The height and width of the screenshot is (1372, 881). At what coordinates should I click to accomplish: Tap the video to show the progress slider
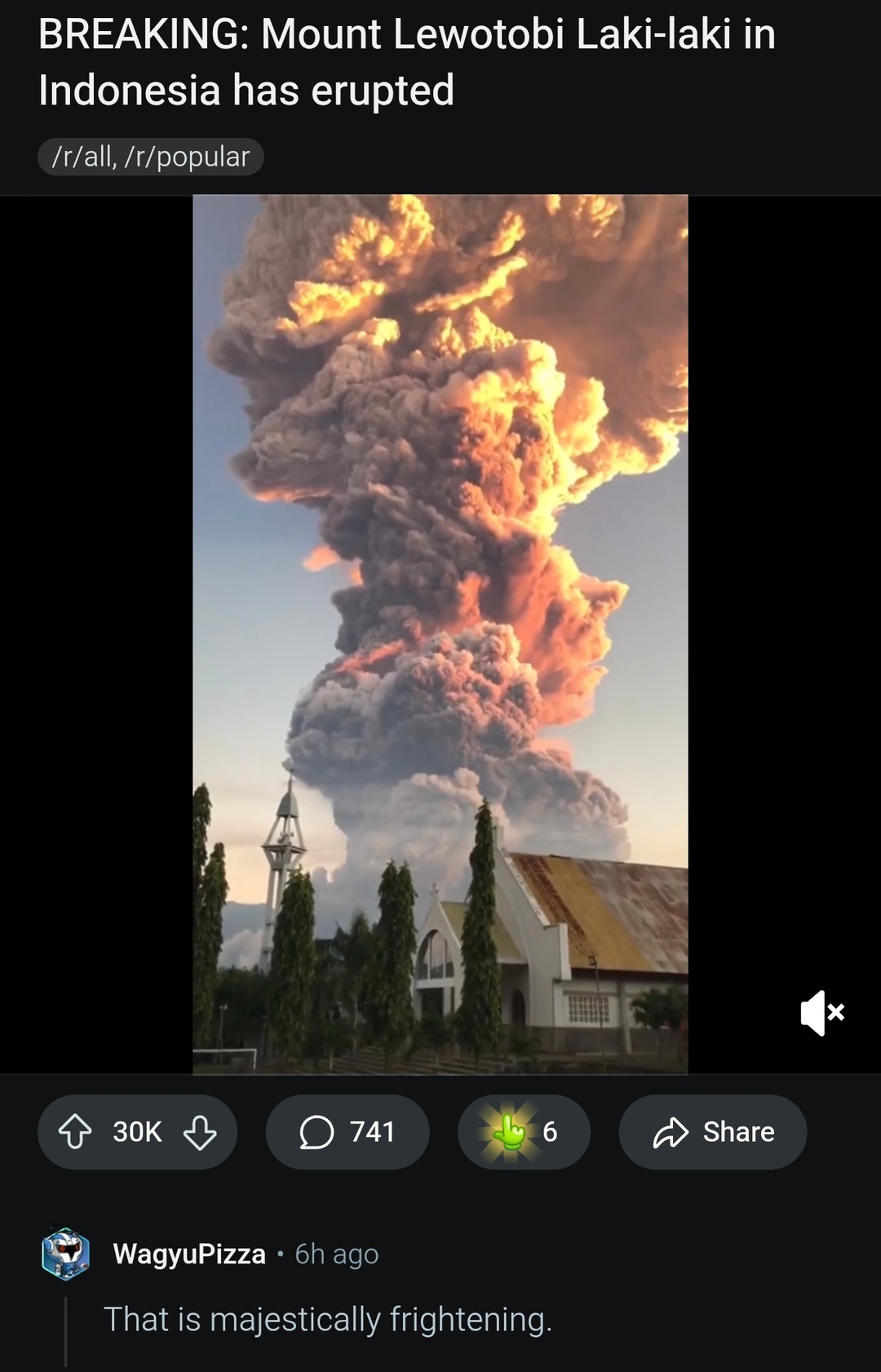(x=440, y=628)
